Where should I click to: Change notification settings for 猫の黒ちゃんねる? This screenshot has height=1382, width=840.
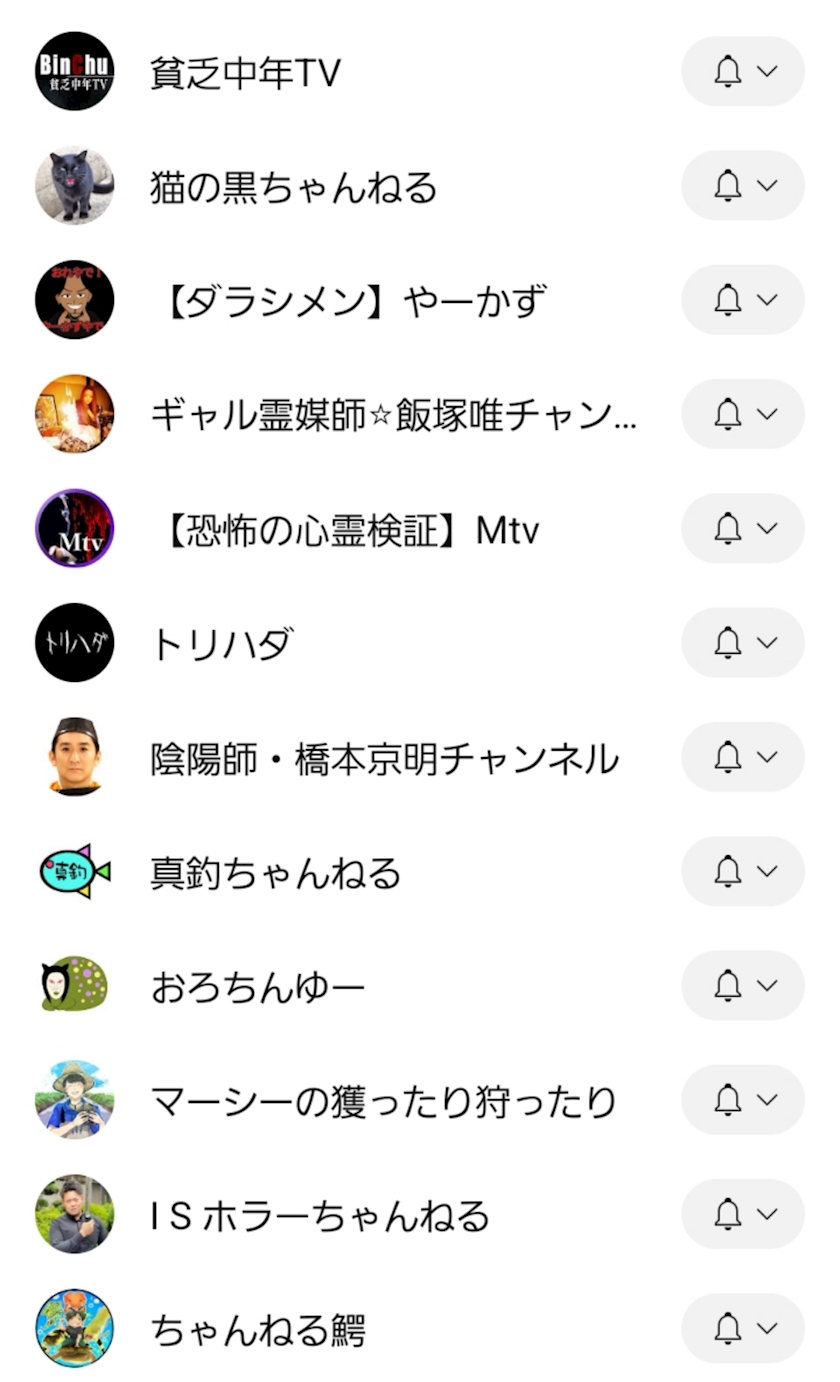pos(743,186)
